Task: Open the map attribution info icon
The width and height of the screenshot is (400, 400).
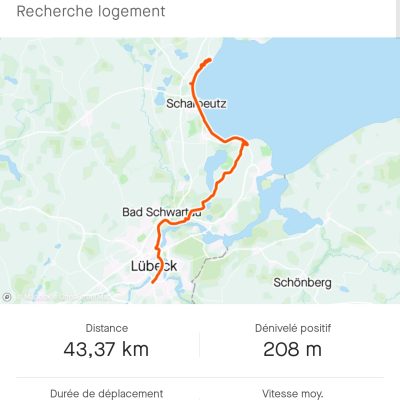Action: click(7, 297)
